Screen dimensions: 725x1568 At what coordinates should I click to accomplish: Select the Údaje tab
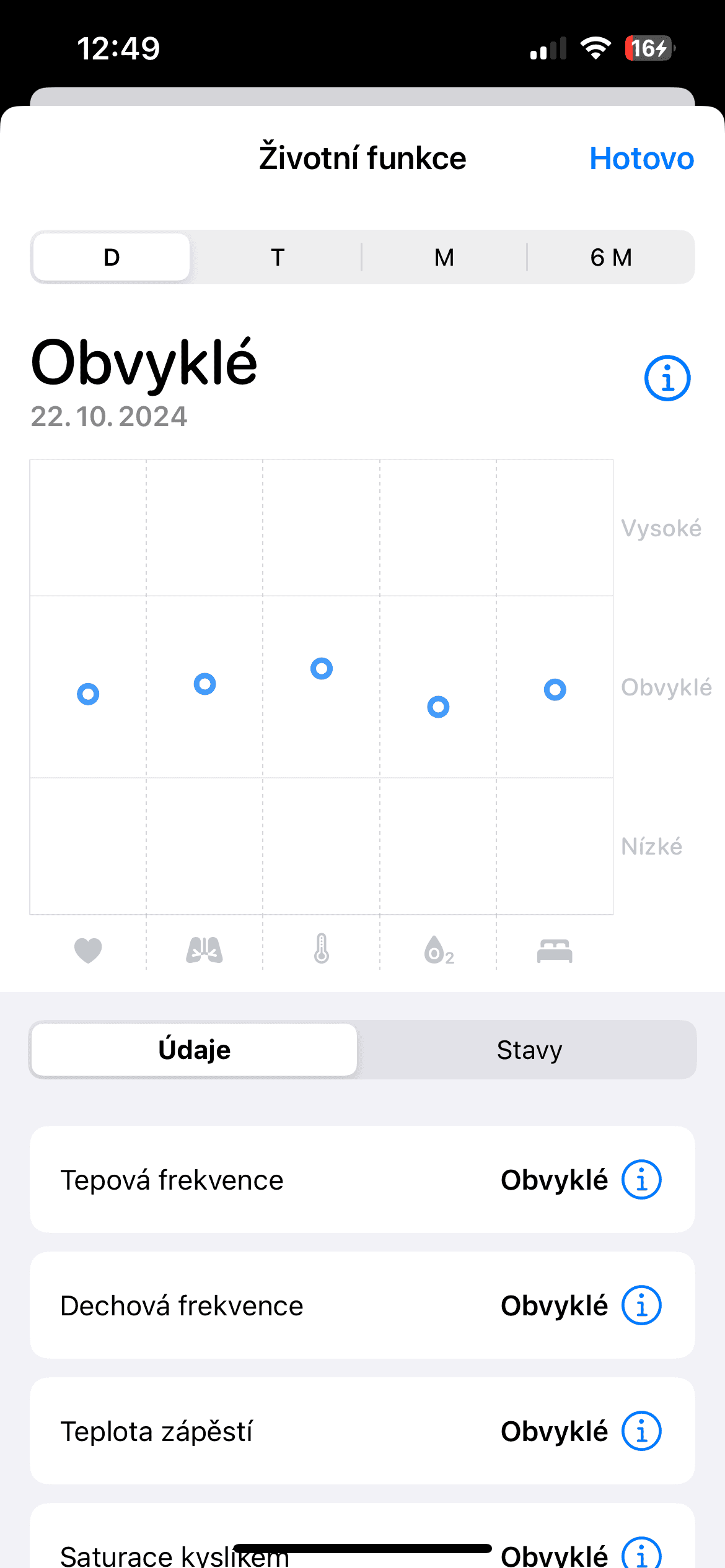click(x=195, y=1050)
